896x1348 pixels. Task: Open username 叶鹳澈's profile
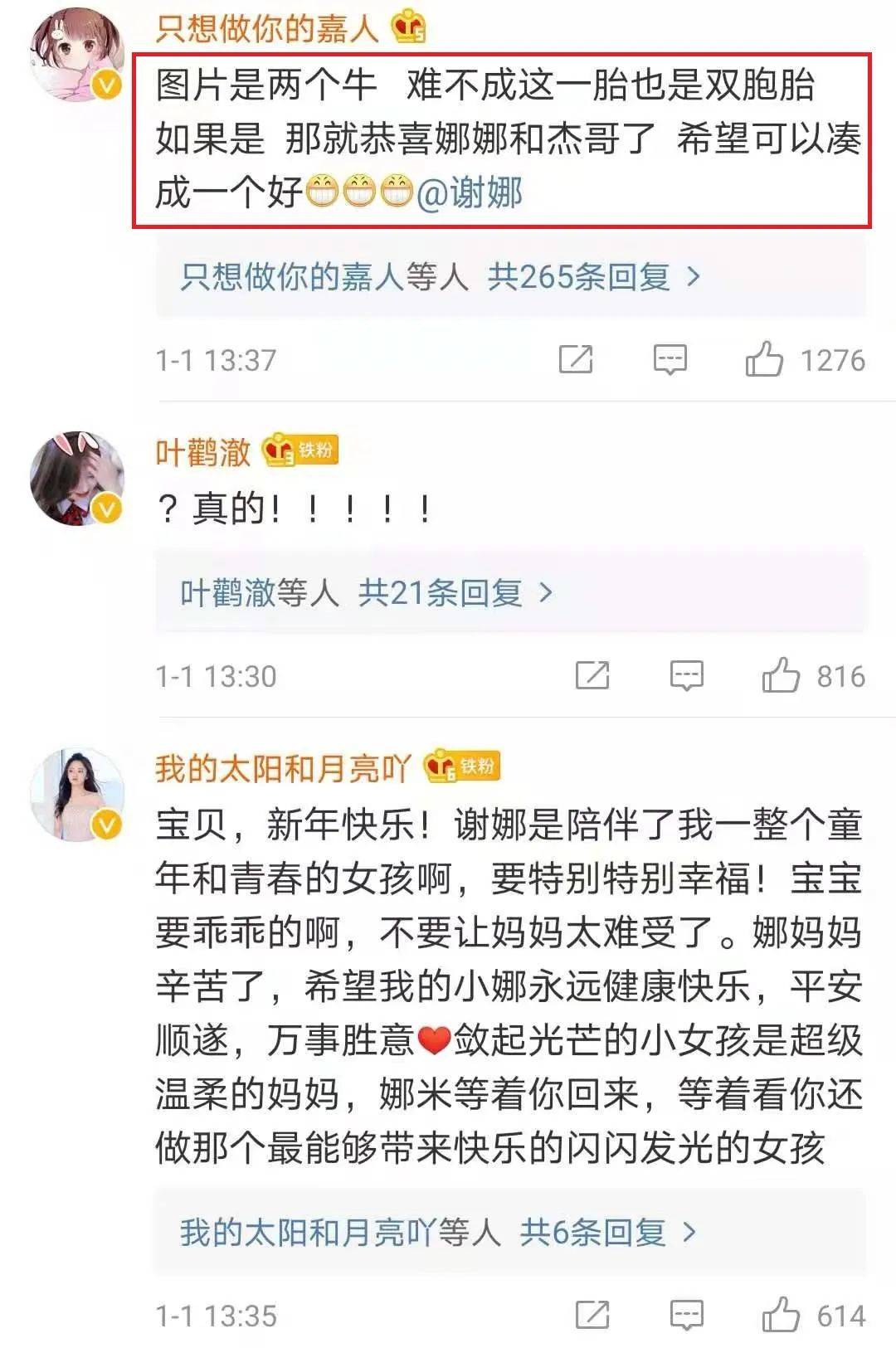[203, 452]
